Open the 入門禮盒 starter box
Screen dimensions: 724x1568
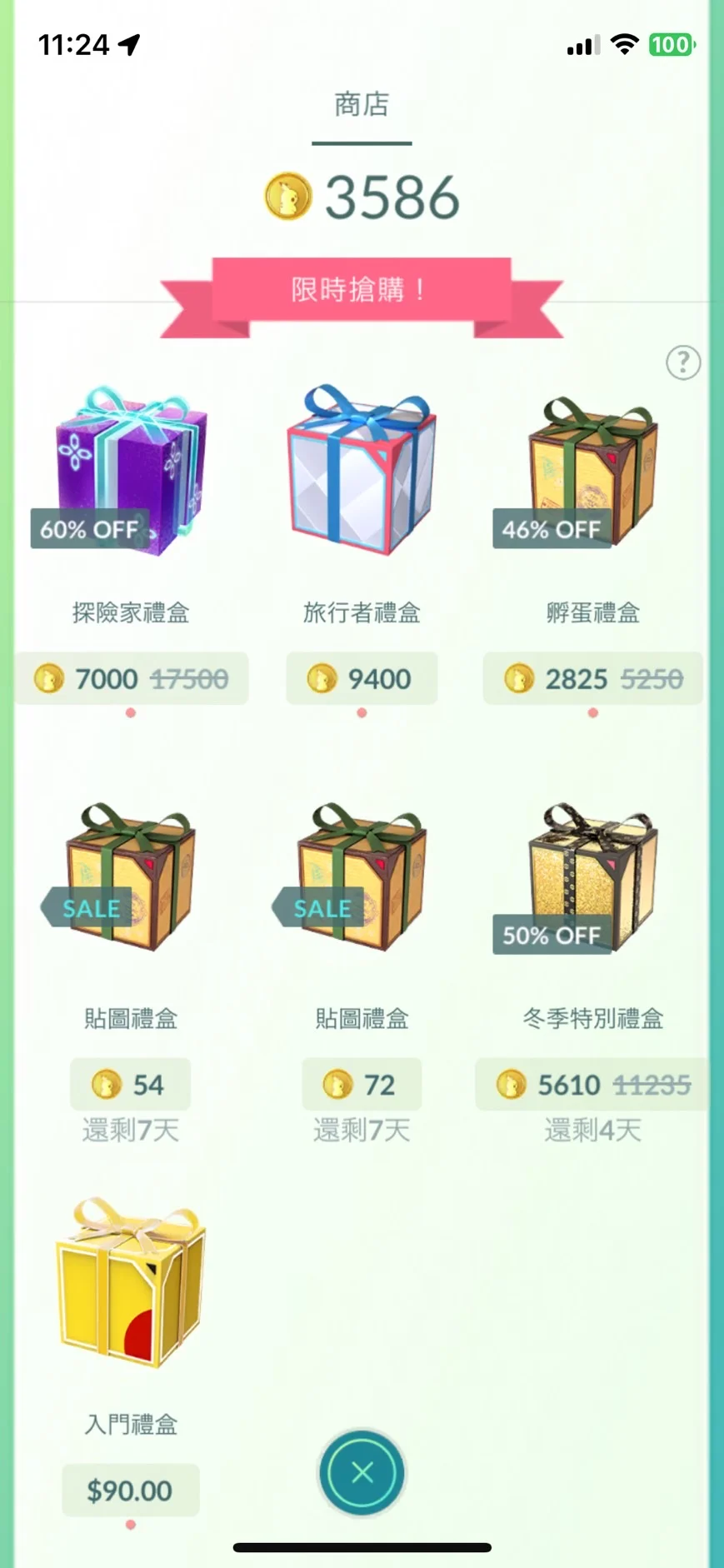pos(131,1283)
